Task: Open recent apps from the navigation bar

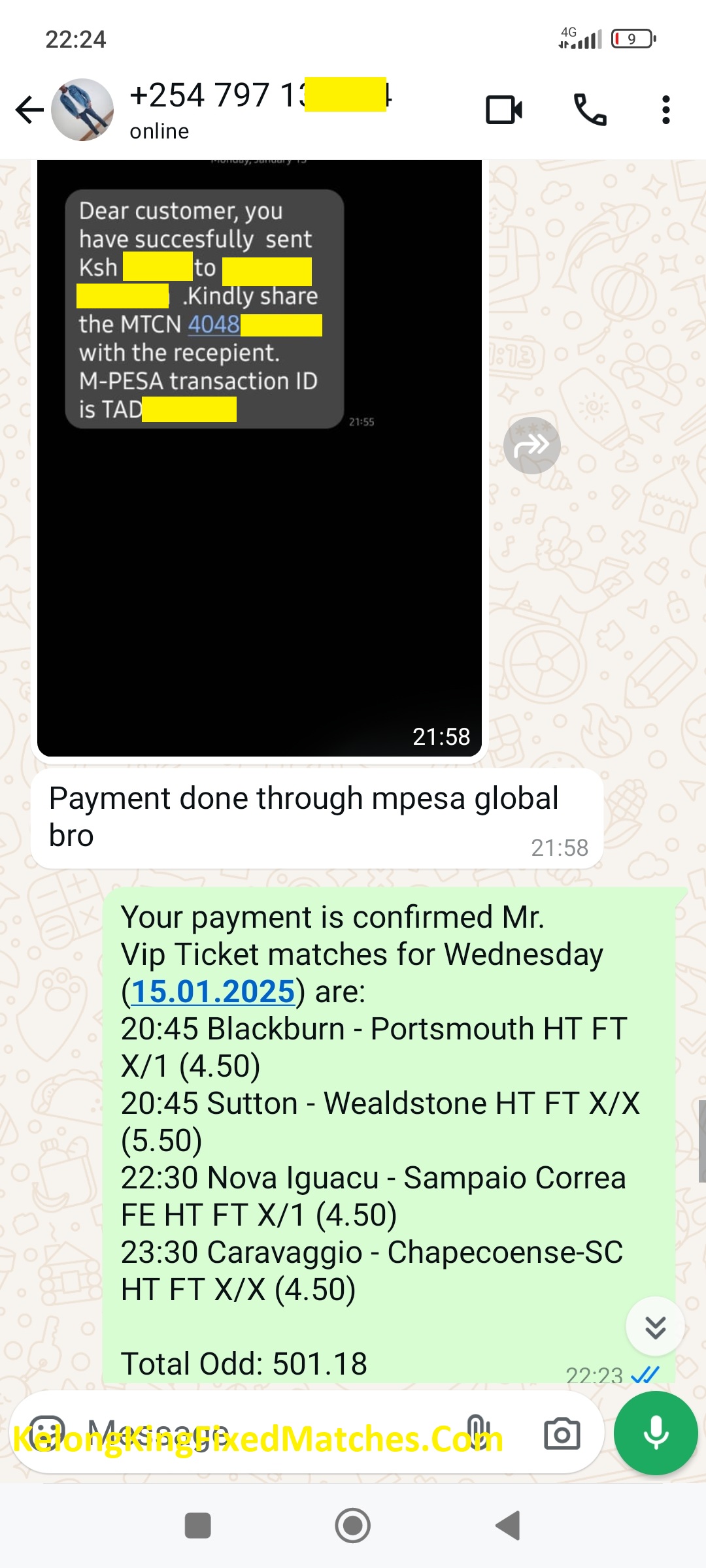Action: point(198,1526)
